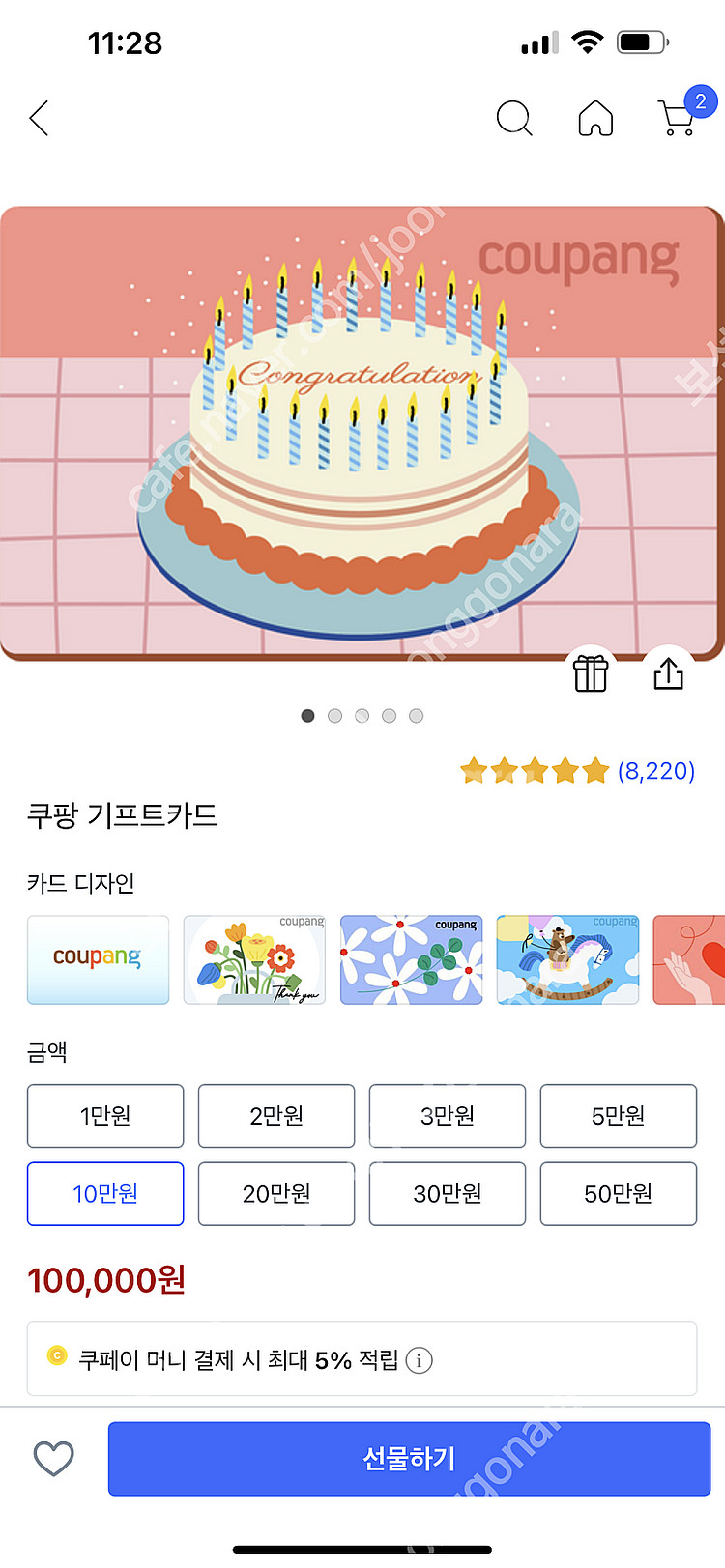Image resolution: width=725 pixels, height=1568 pixels.
Task: Tap the last carousel page dot
Action: [x=416, y=716]
